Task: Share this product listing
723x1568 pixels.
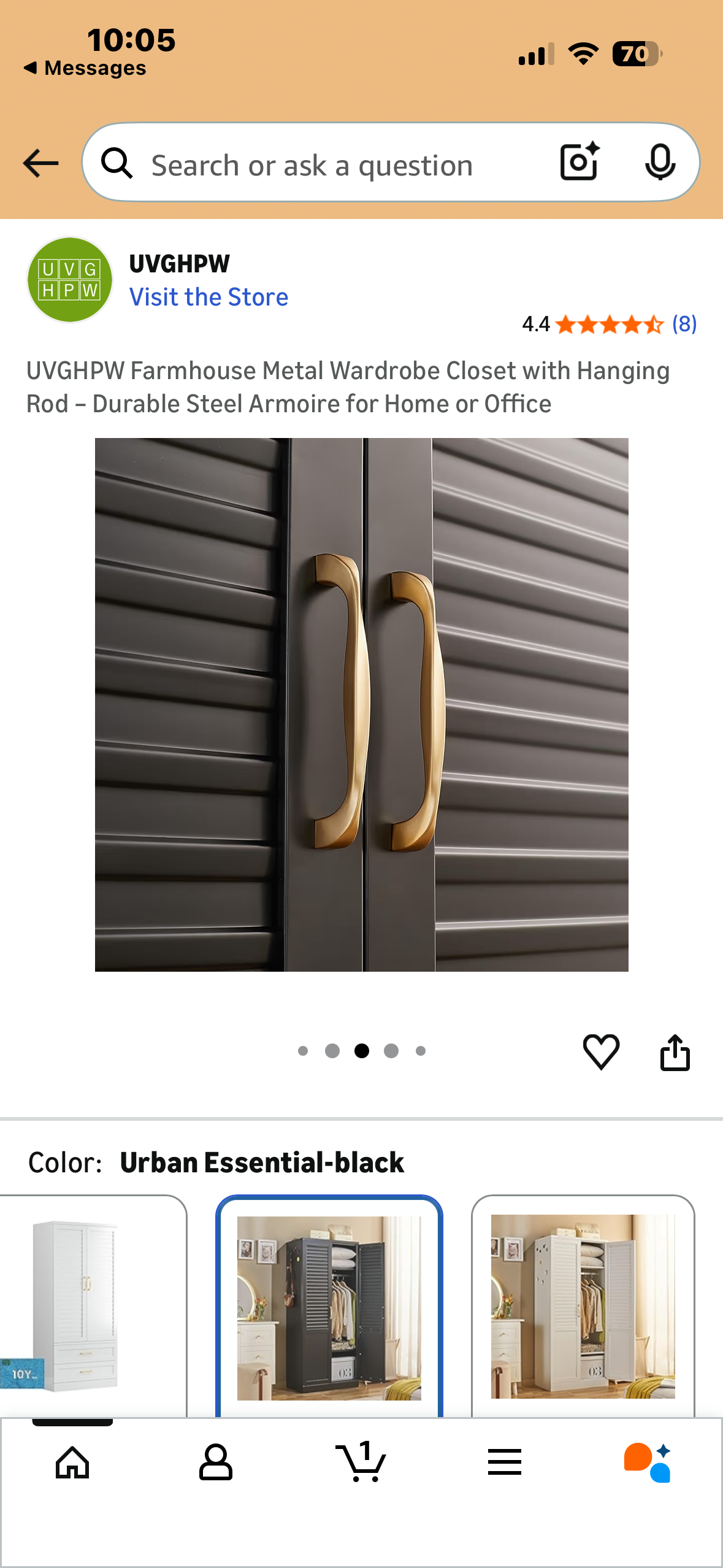Action: pos(675,1053)
